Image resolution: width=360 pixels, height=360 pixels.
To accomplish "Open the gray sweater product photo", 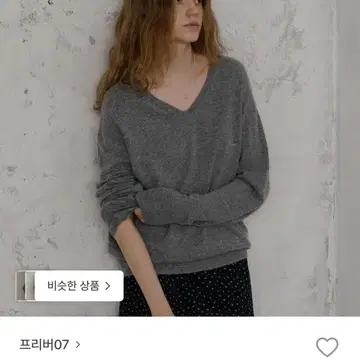I will click(x=180, y=158).
